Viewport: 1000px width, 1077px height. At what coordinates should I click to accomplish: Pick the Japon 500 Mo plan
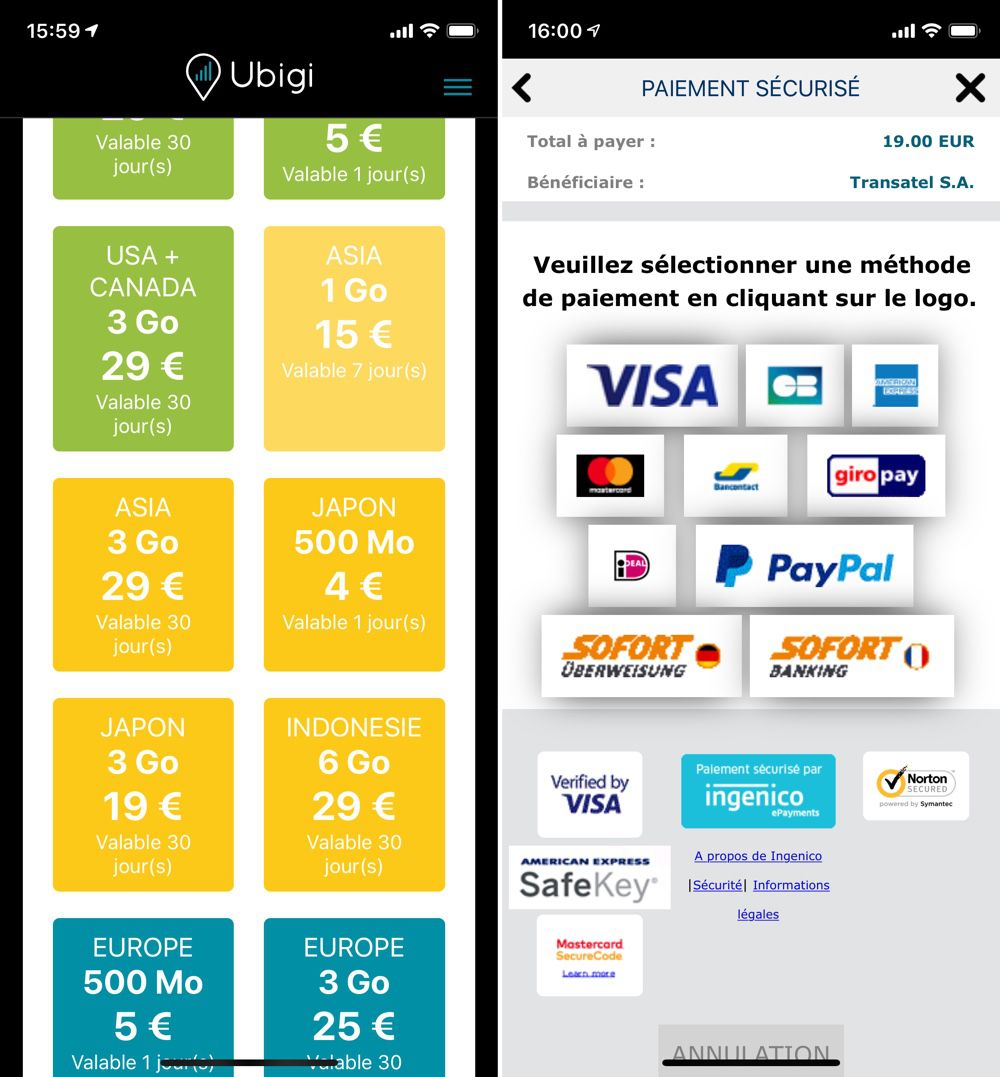tap(354, 574)
